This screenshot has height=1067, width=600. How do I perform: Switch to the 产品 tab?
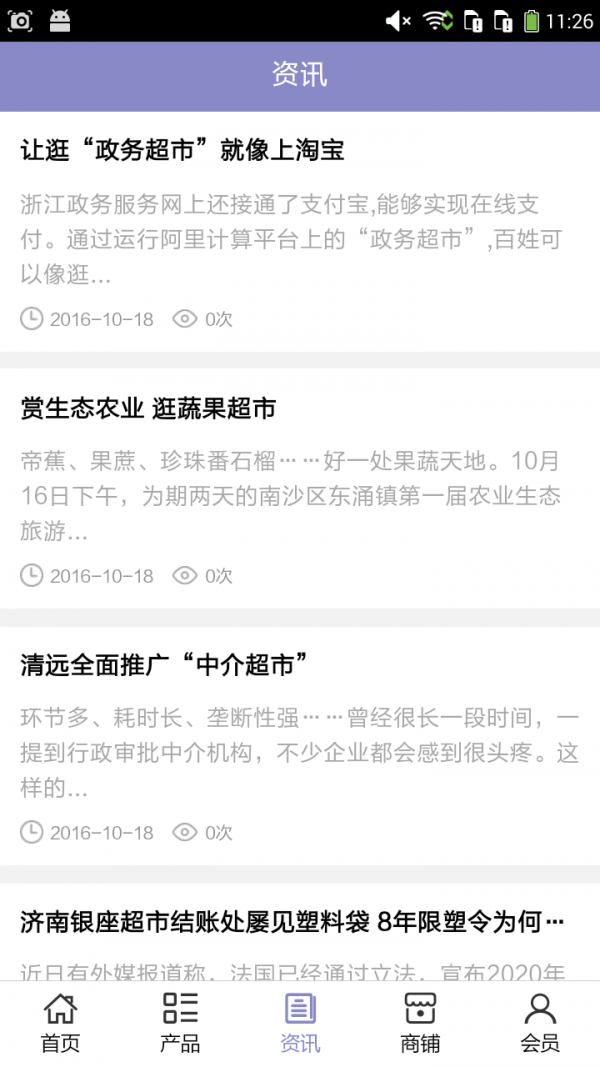180,1023
